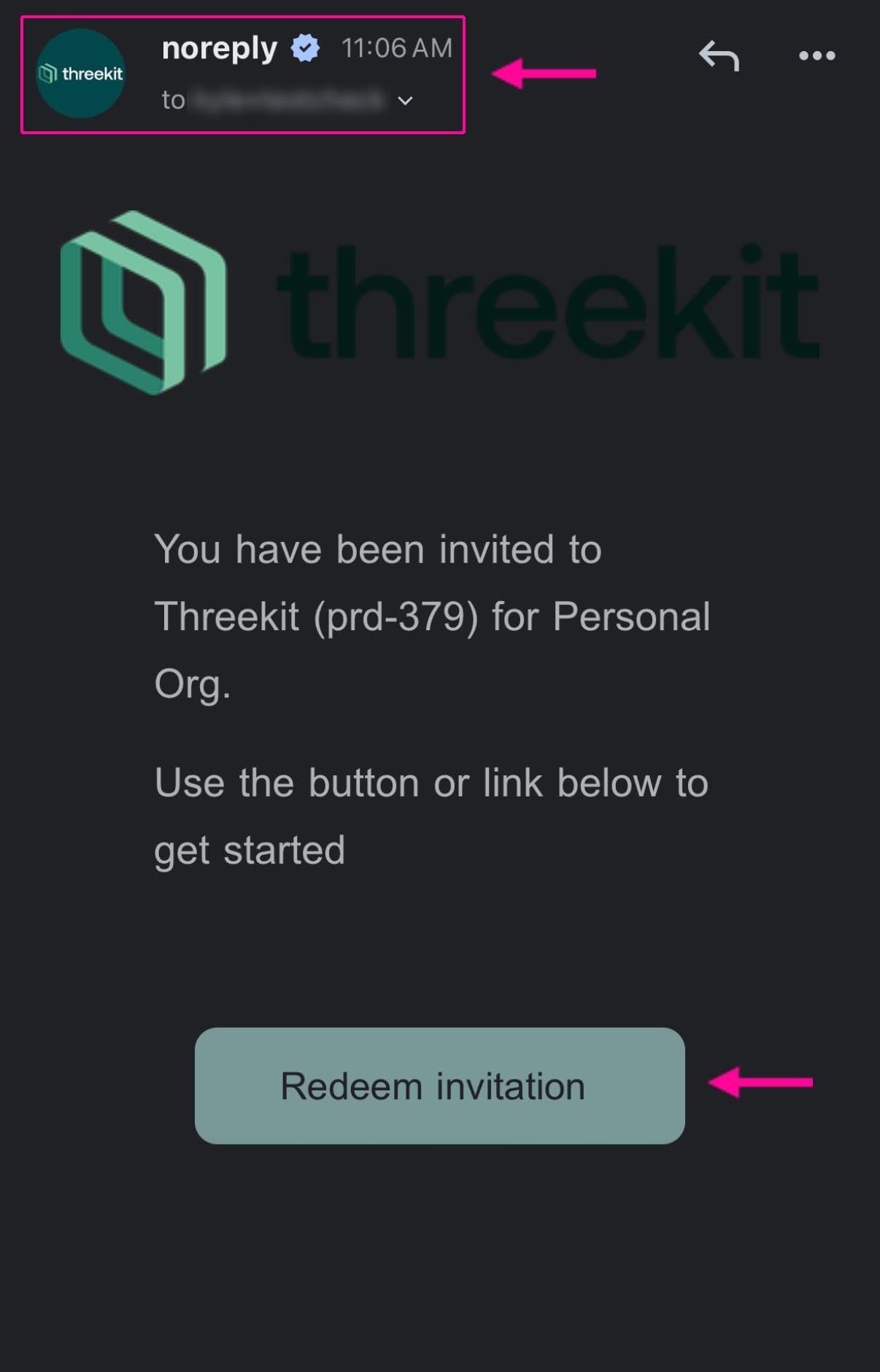Open the Threekit sender avatar
The height and width of the screenshot is (1372, 880).
(80, 74)
